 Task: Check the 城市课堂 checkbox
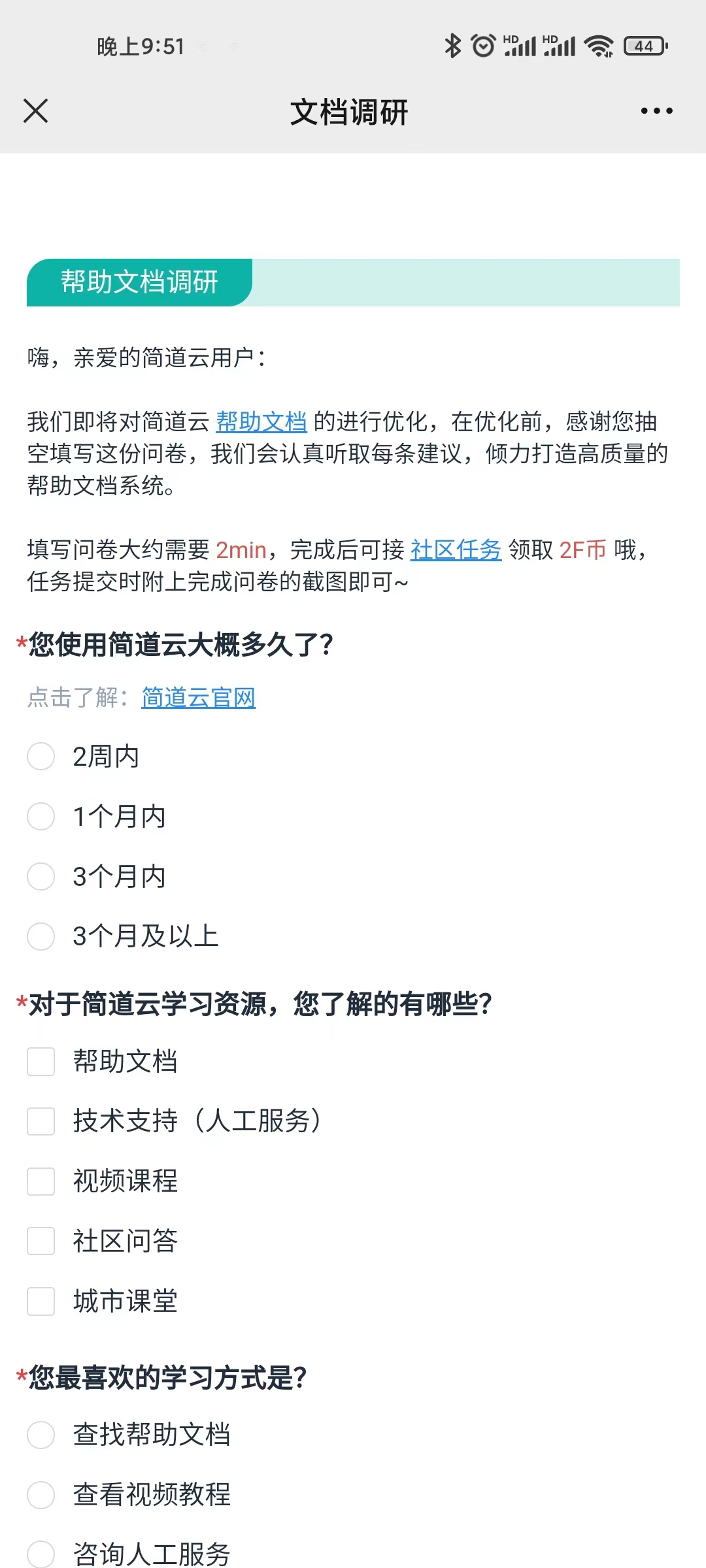pos(41,1301)
